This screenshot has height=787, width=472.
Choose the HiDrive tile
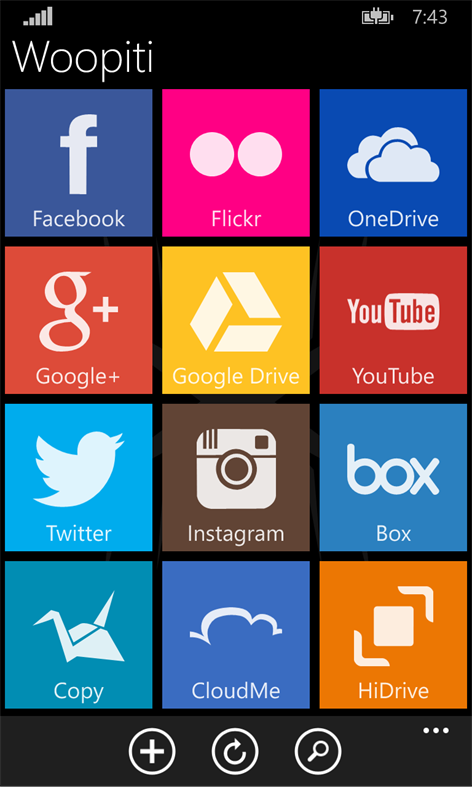(x=393, y=635)
